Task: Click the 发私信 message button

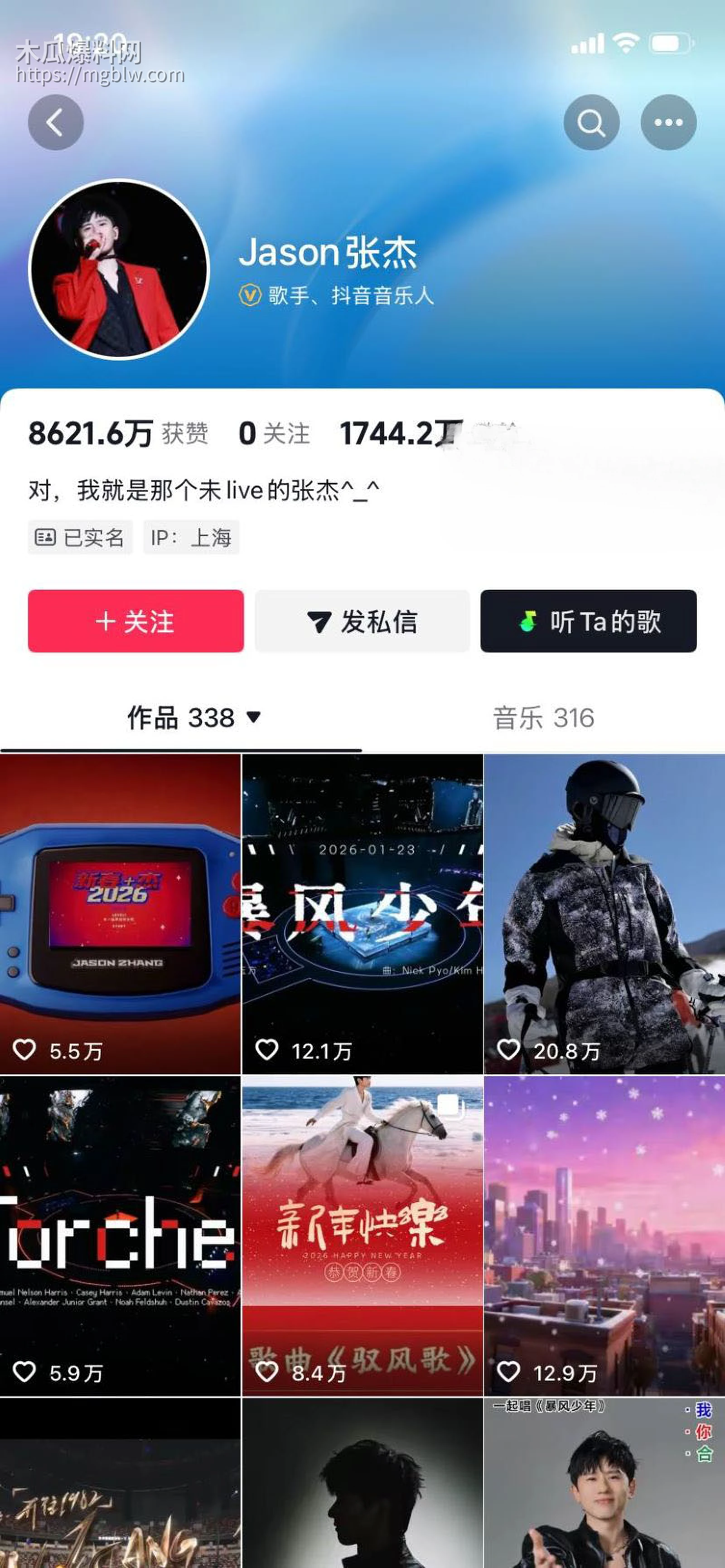Action: pyautogui.click(x=362, y=621)
